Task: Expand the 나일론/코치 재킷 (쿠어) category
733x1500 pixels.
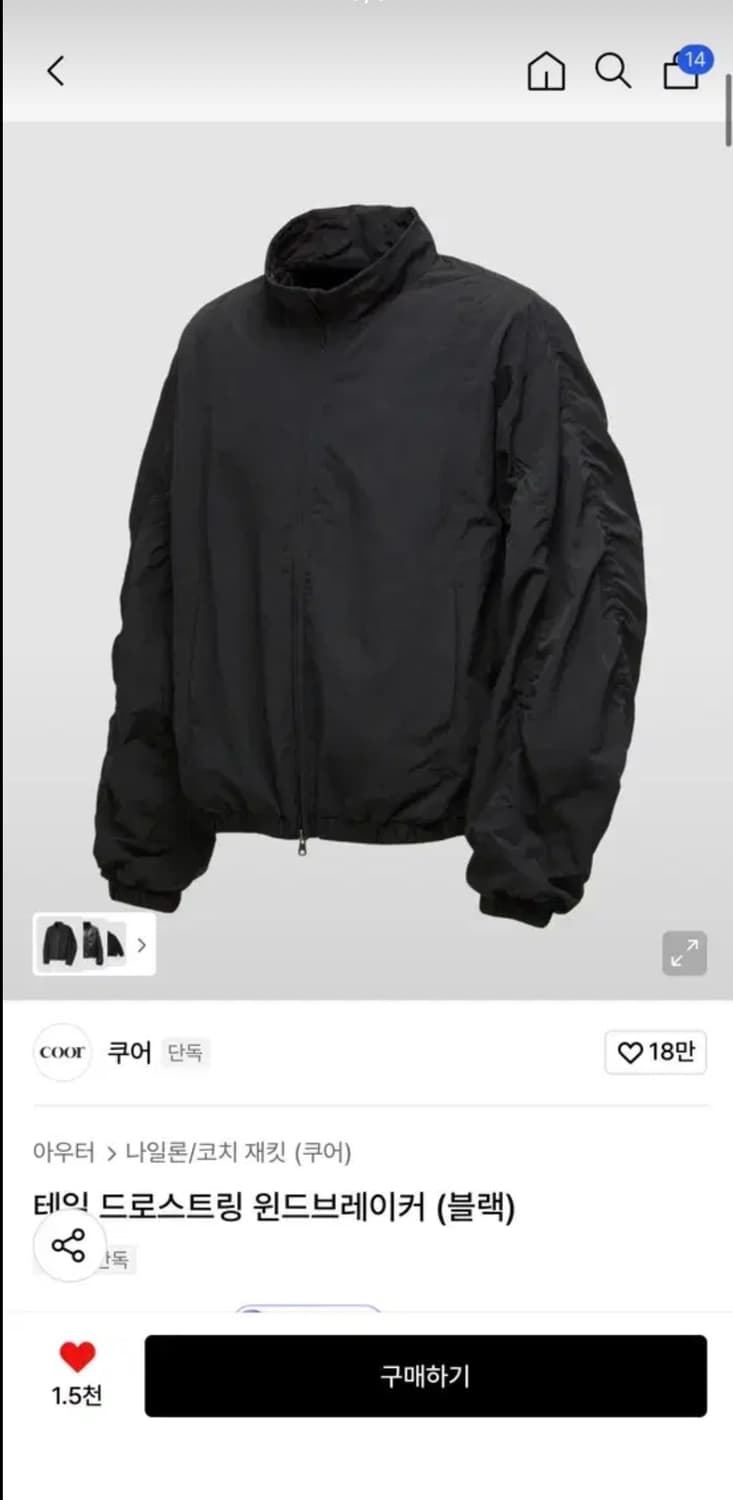Action: point(240,1152)
